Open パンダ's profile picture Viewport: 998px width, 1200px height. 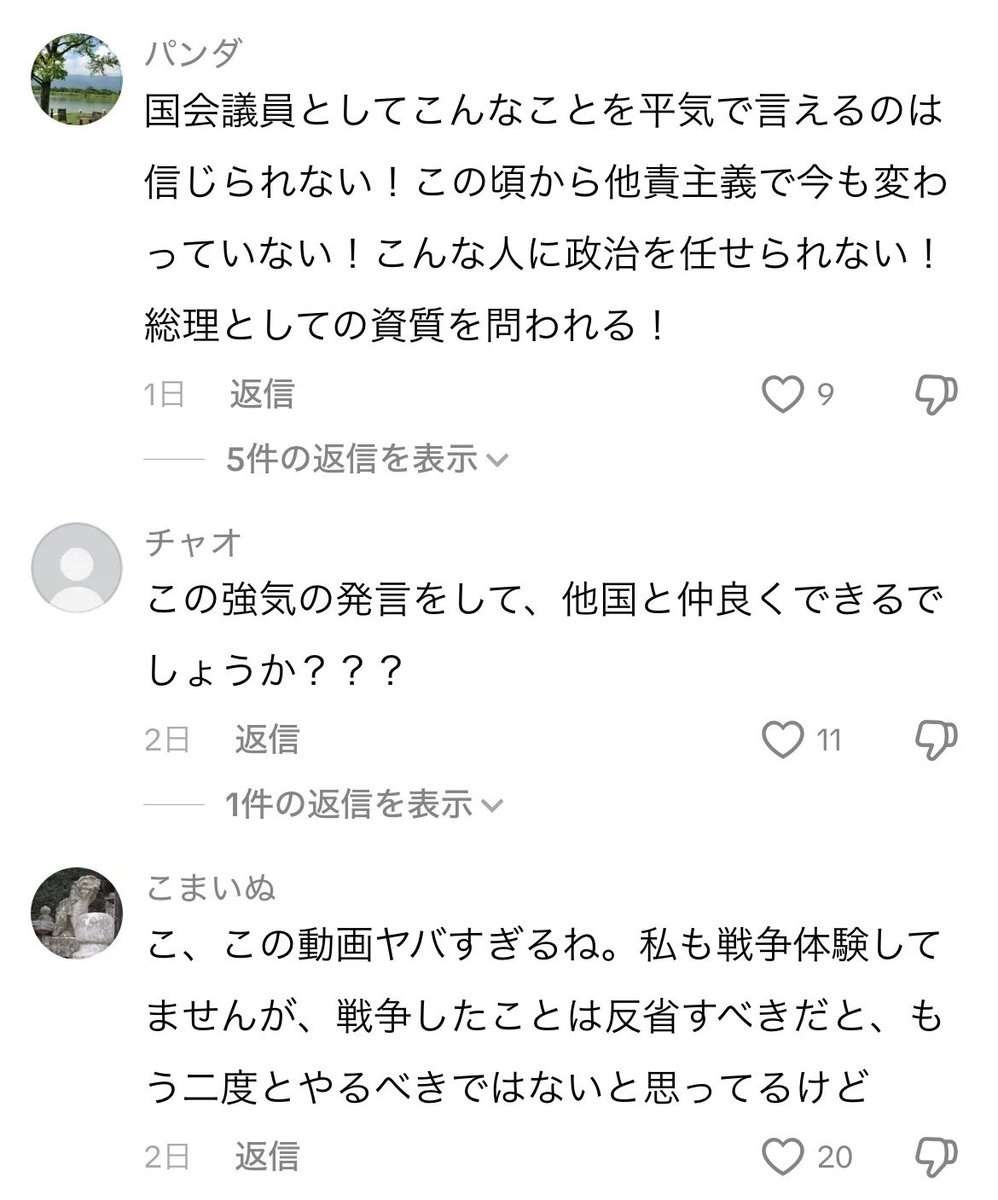pyautogui.click(x=76, y=79)
